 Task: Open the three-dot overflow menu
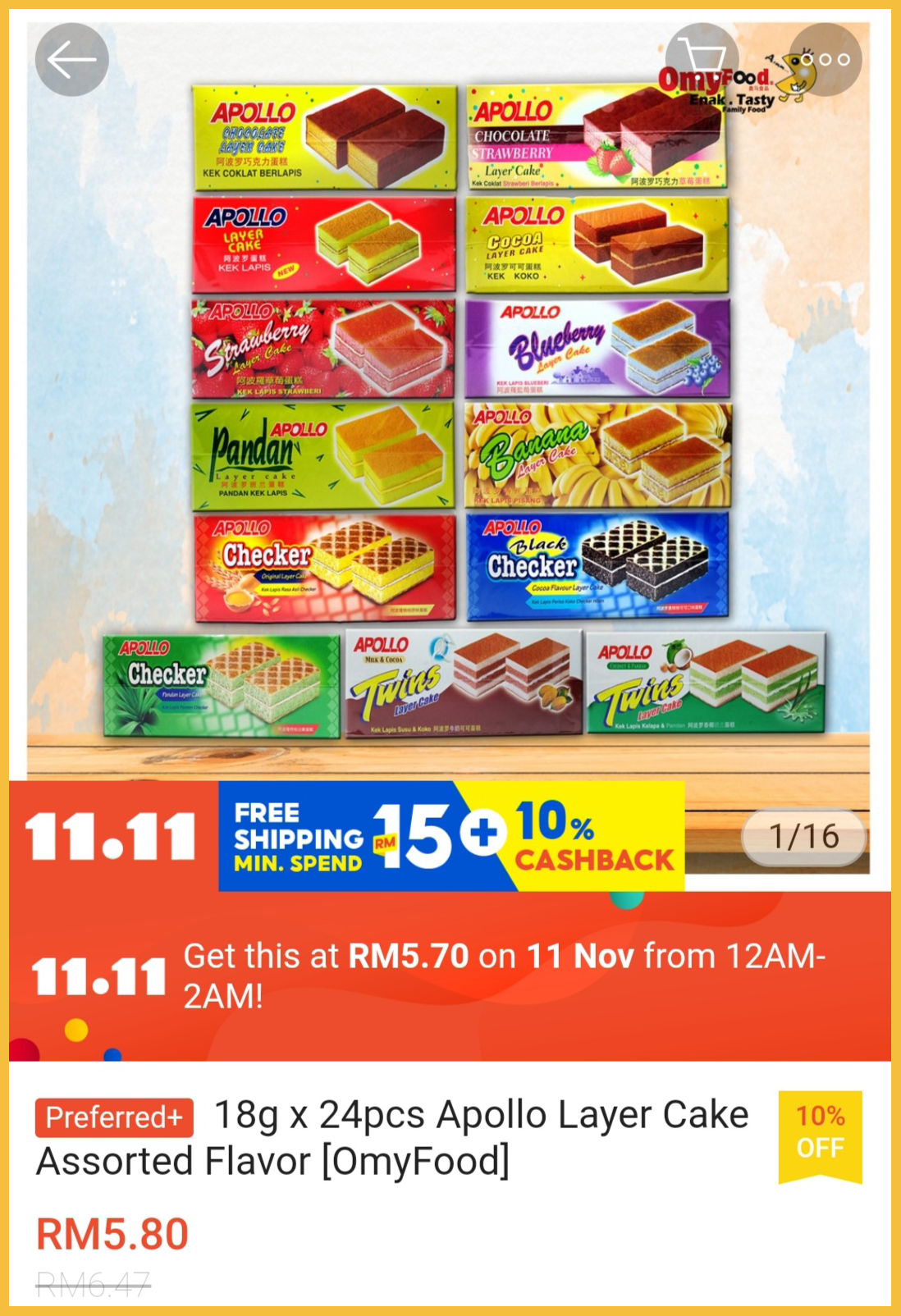click(825, 59)
